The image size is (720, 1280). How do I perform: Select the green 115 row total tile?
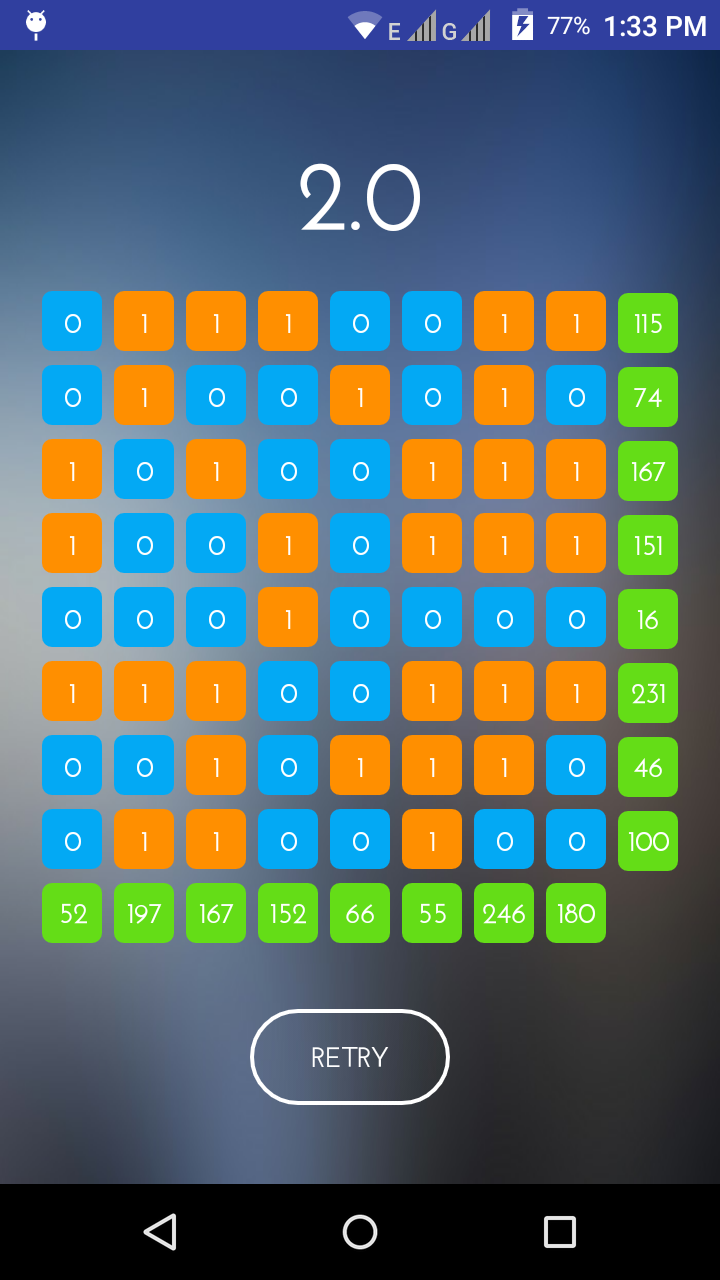click(x=647, y=322)
